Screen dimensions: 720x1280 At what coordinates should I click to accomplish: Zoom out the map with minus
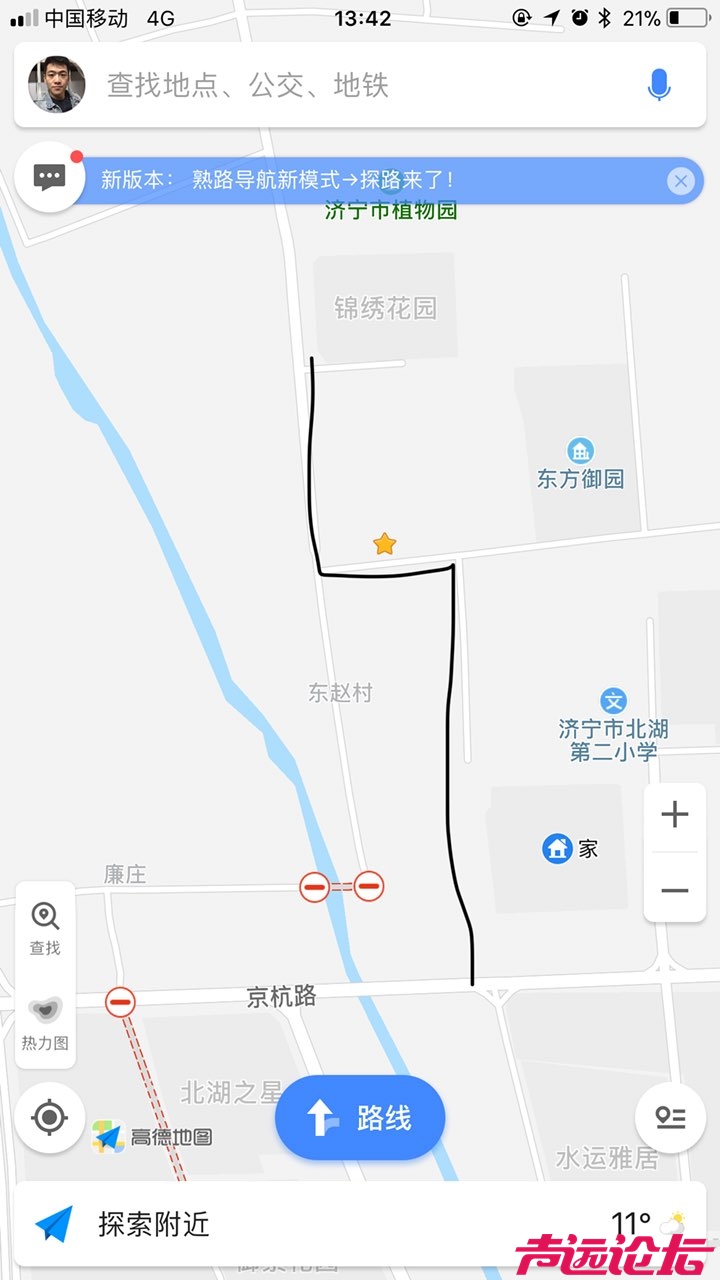(675, 890)
